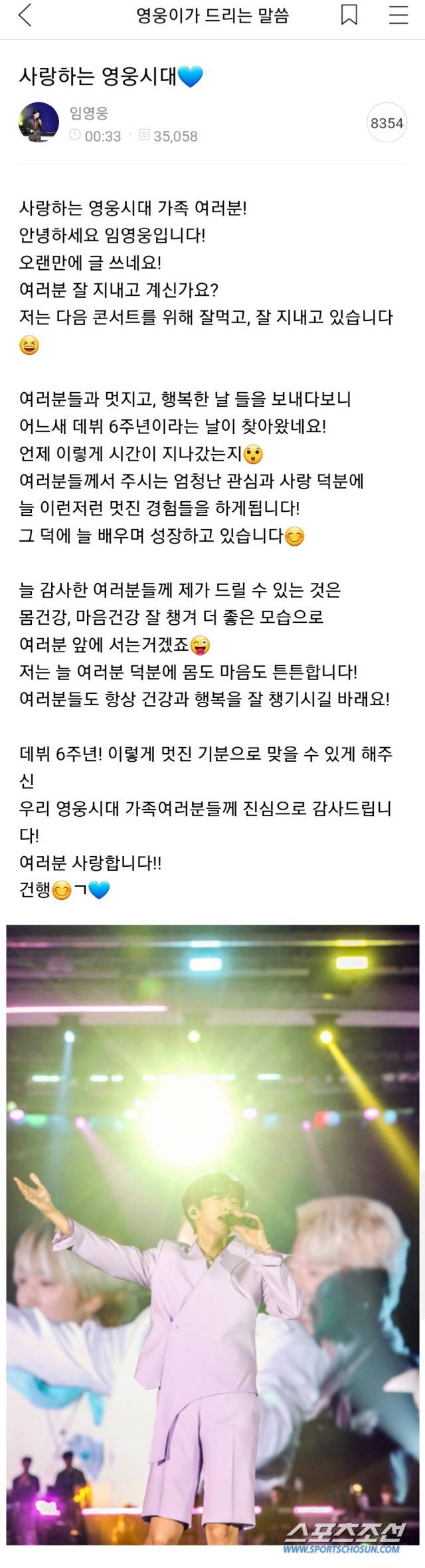
Task: Go back using the top-left arrow
Action: tap(25, 15)
